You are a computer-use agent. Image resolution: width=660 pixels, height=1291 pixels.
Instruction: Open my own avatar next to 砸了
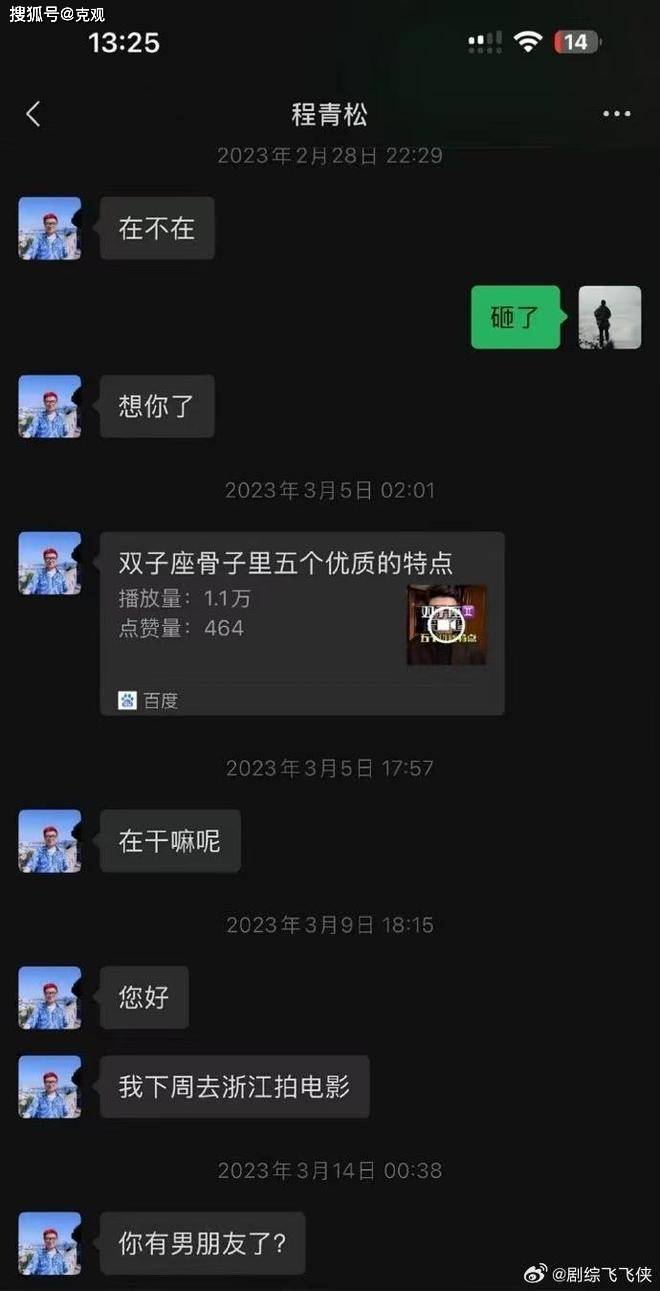[x=610, y=317]
